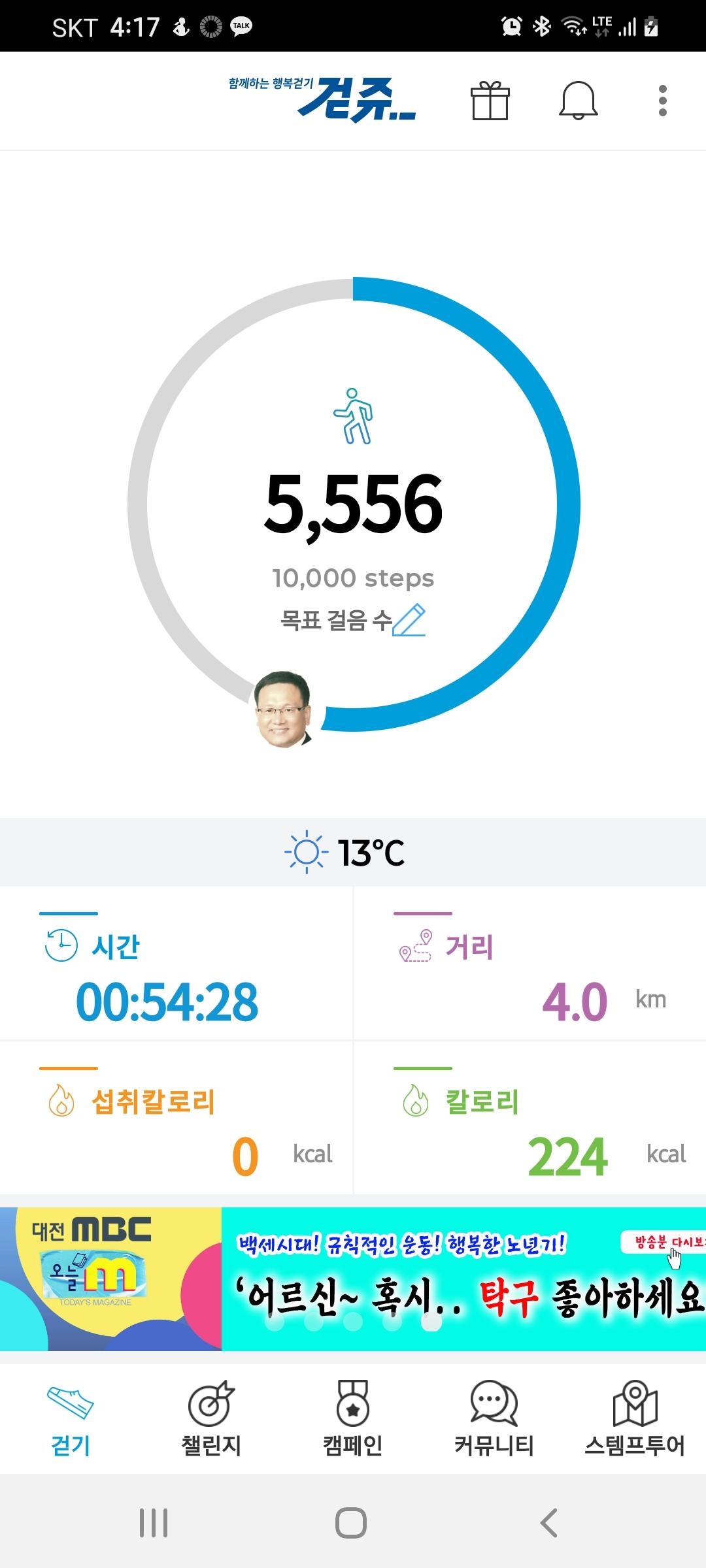Tap the system back button
The height and width of the screenshot is (1568, 706).
point(549,1523)
